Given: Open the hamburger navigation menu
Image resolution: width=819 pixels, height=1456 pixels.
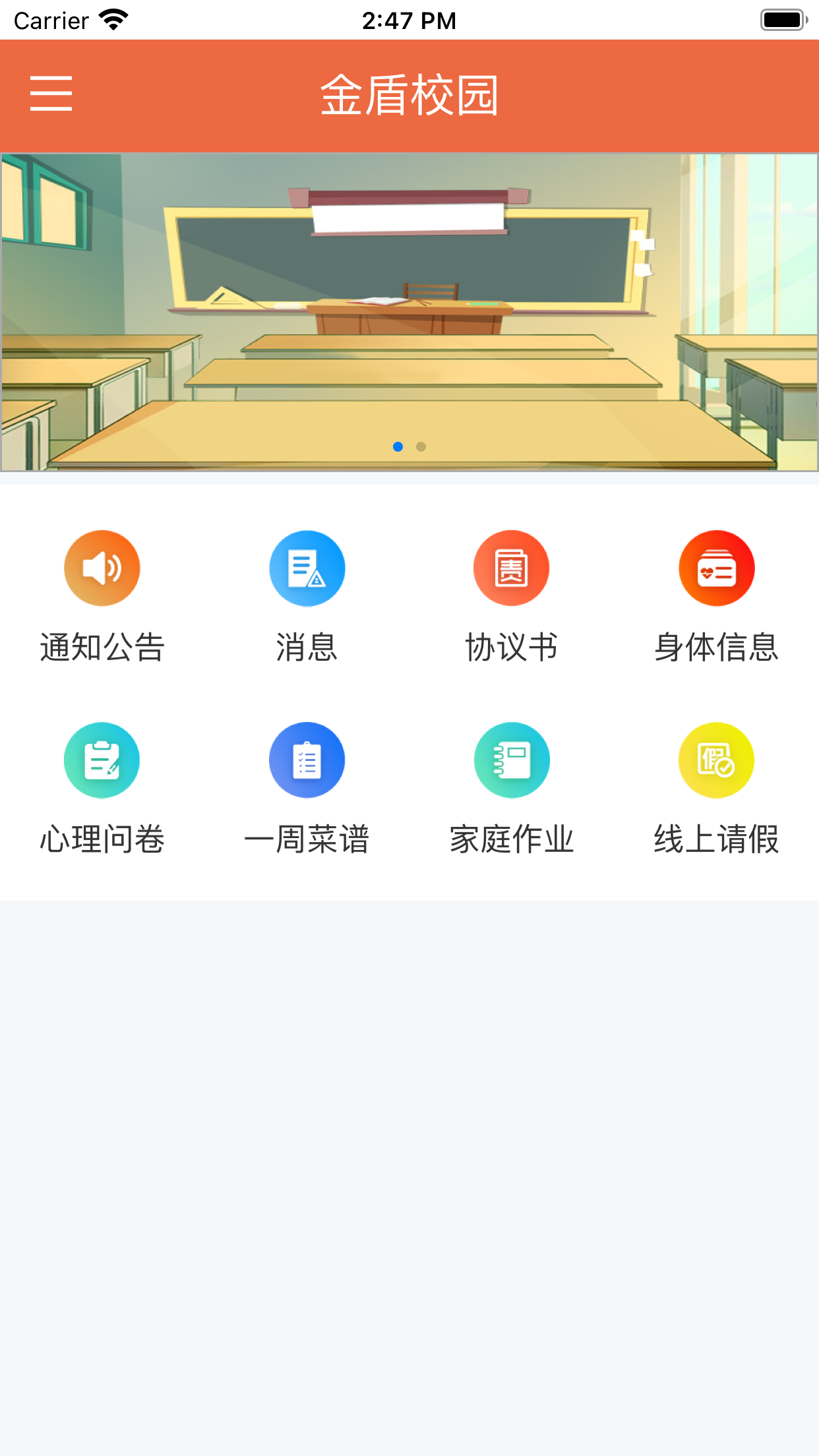Looking at the screenshot, I should pyautogui.click(x=50, y=94).
